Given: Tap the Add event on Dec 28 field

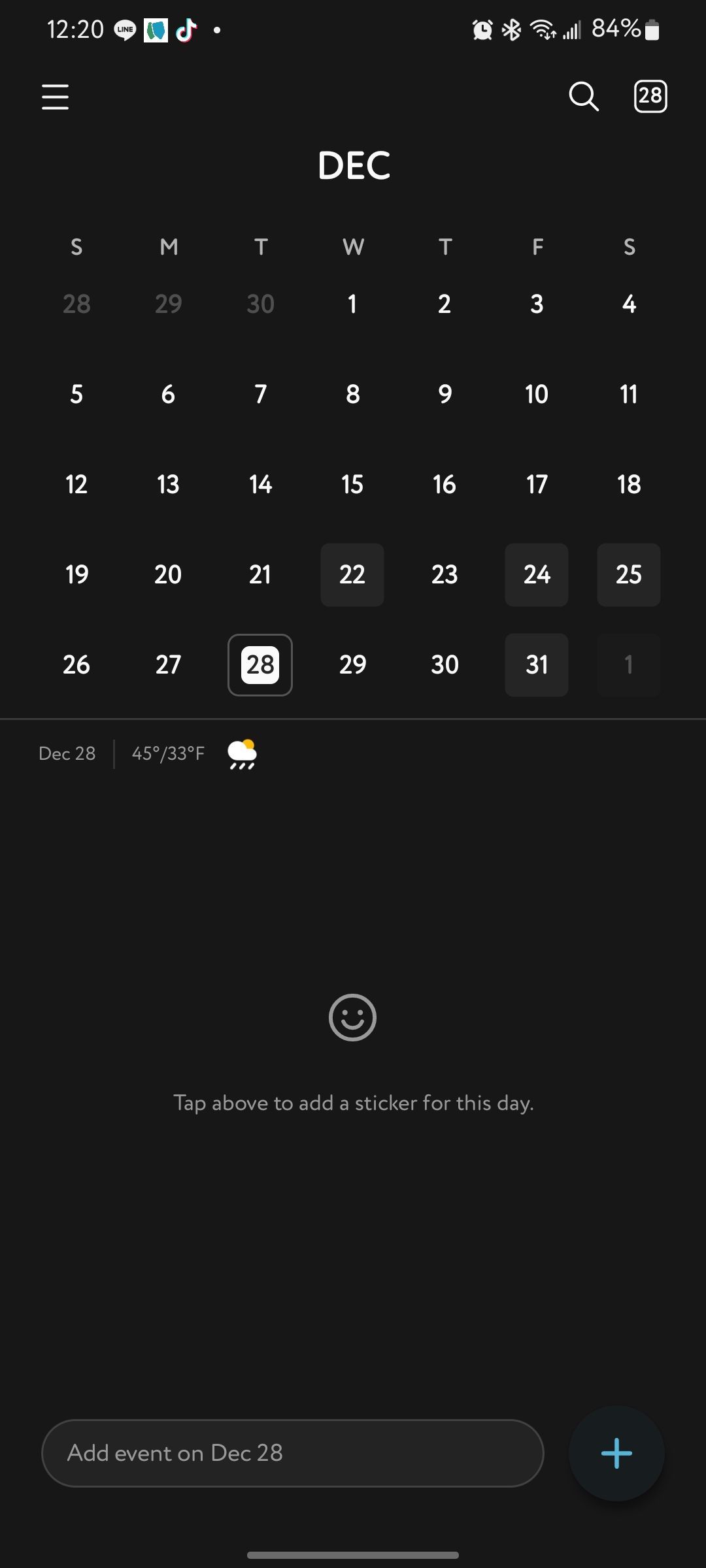Looking at the screenshot, I should [293, 1453].
